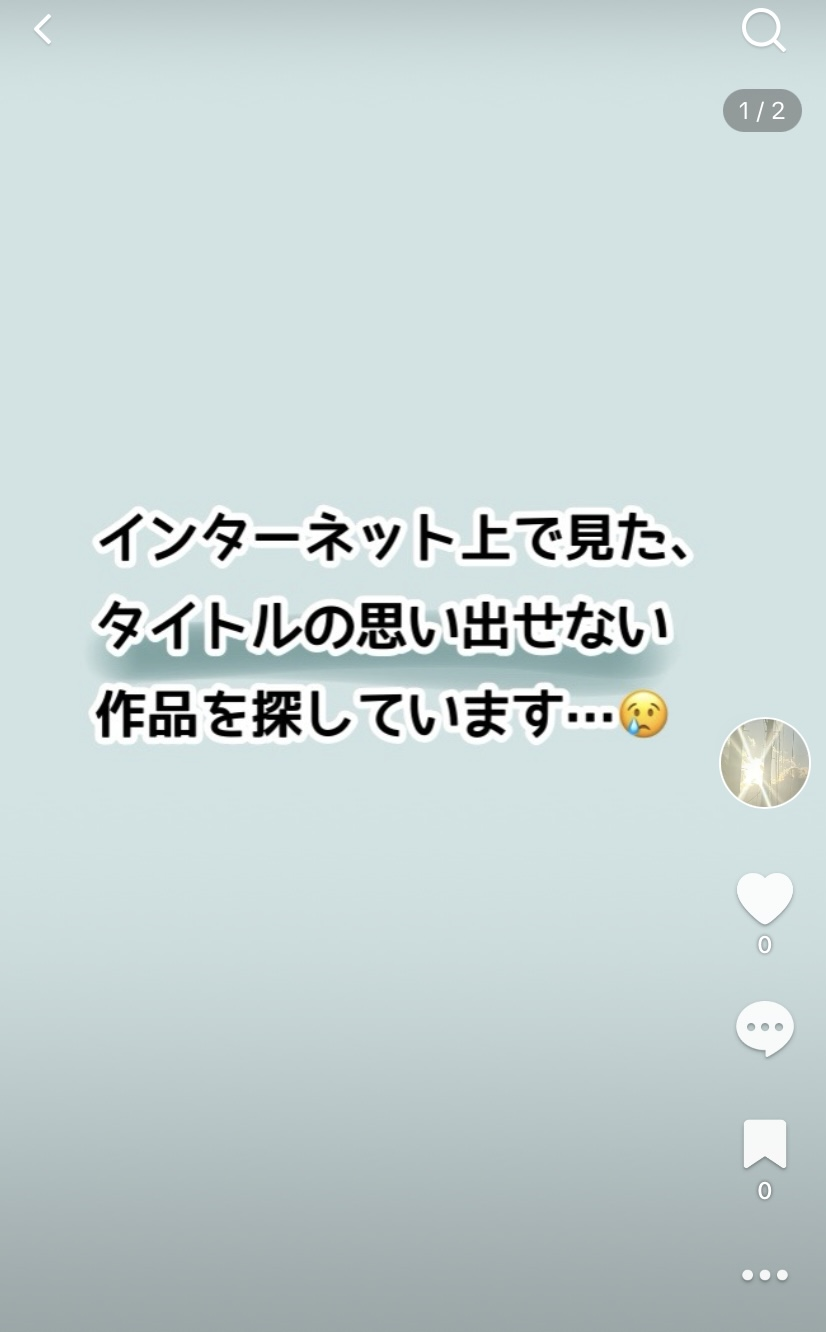This screenshot has height=1332, width=826.
Task: Open the comments bubble
Action: (x=765, y=1027)
